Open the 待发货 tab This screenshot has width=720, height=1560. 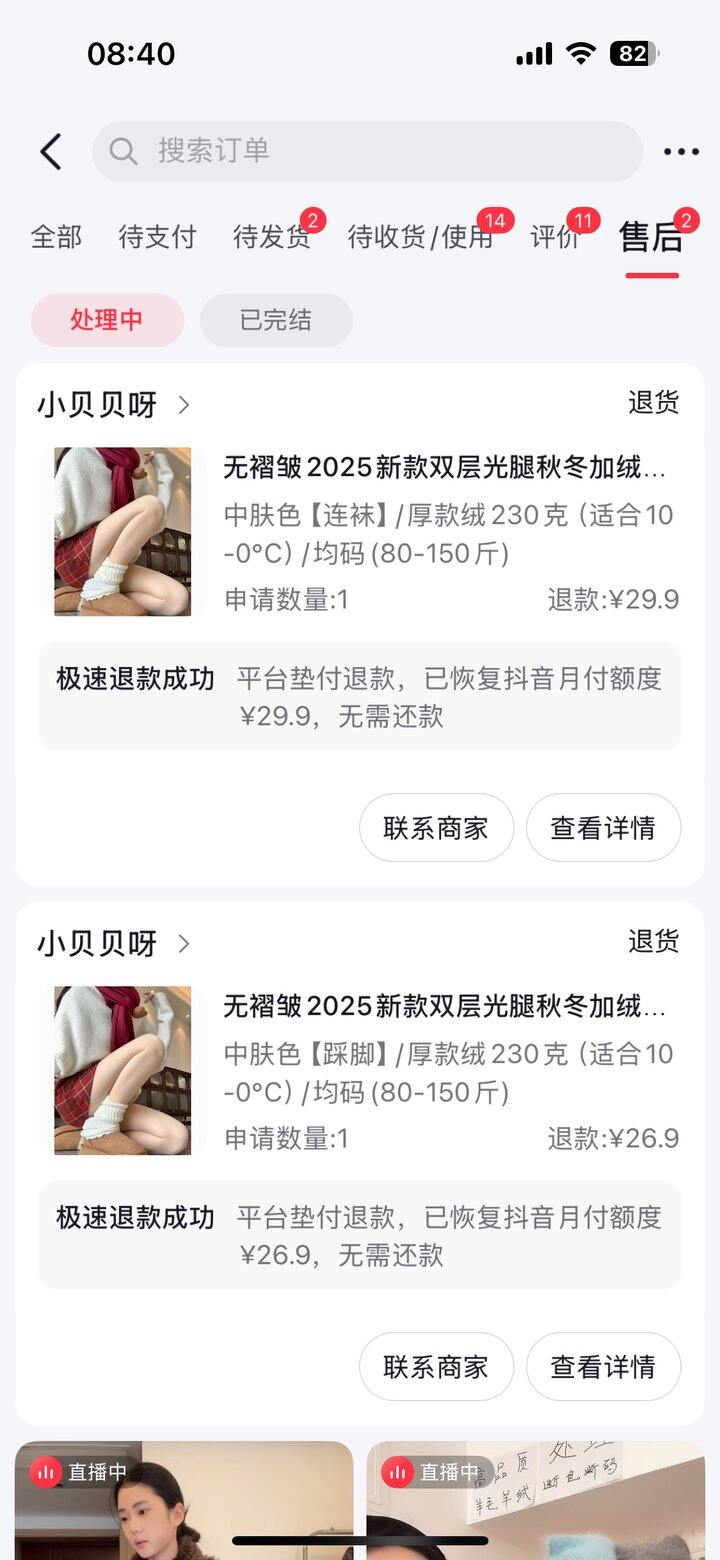pos(272,237)
